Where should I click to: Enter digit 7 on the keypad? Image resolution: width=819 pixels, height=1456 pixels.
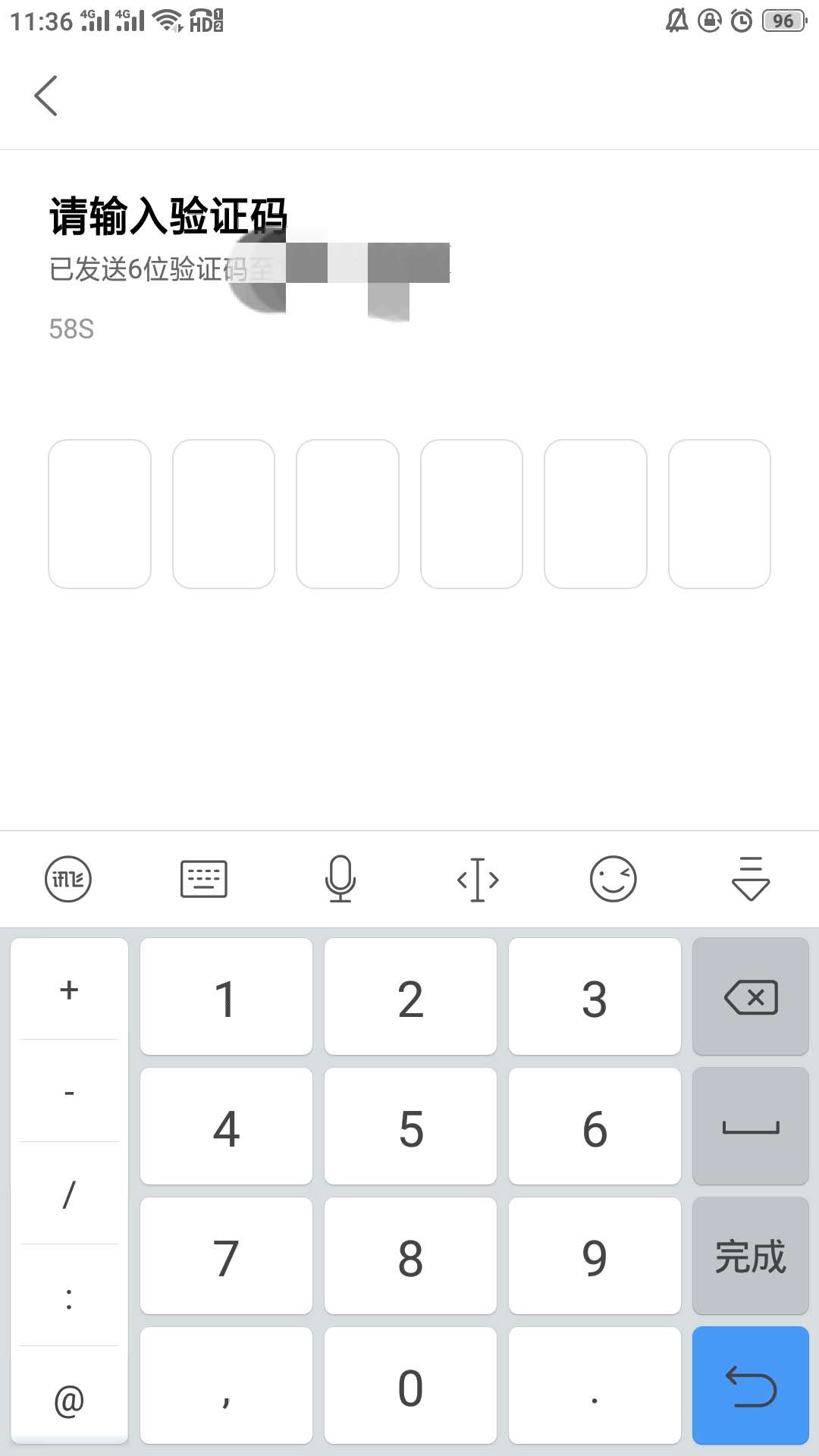point(226,1257)
